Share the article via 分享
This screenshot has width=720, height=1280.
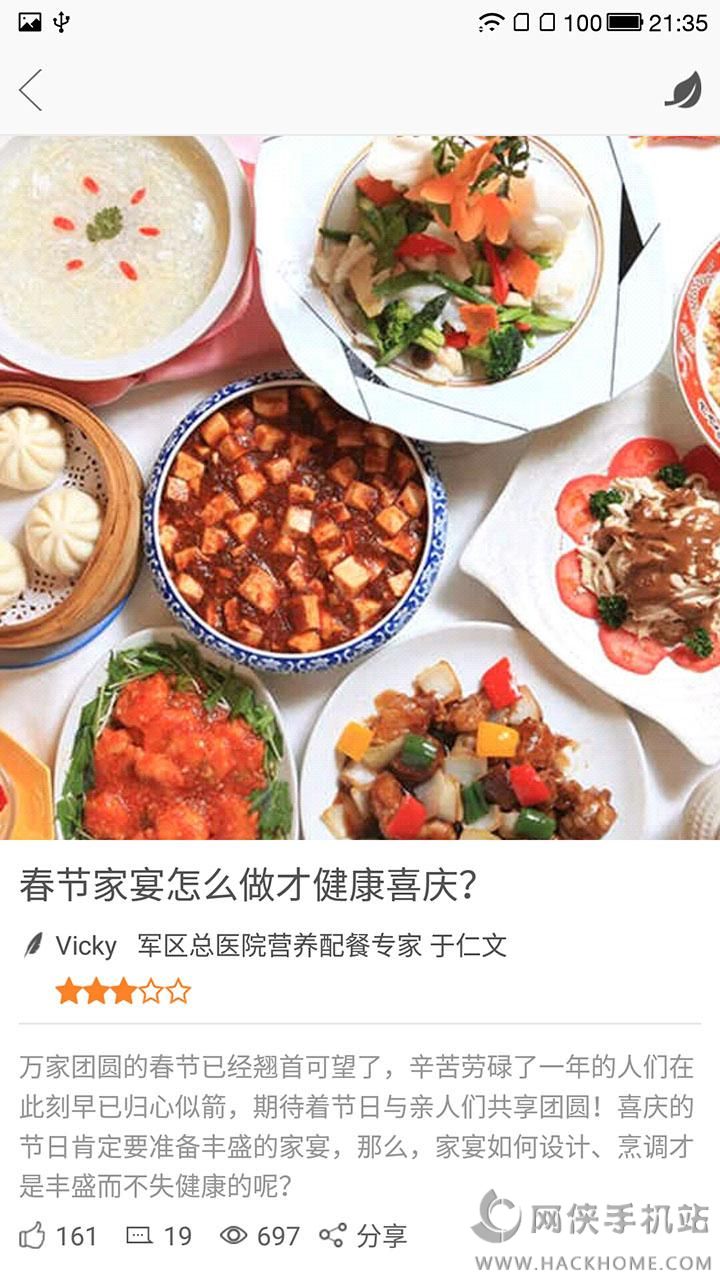(x=363, y=1236)
